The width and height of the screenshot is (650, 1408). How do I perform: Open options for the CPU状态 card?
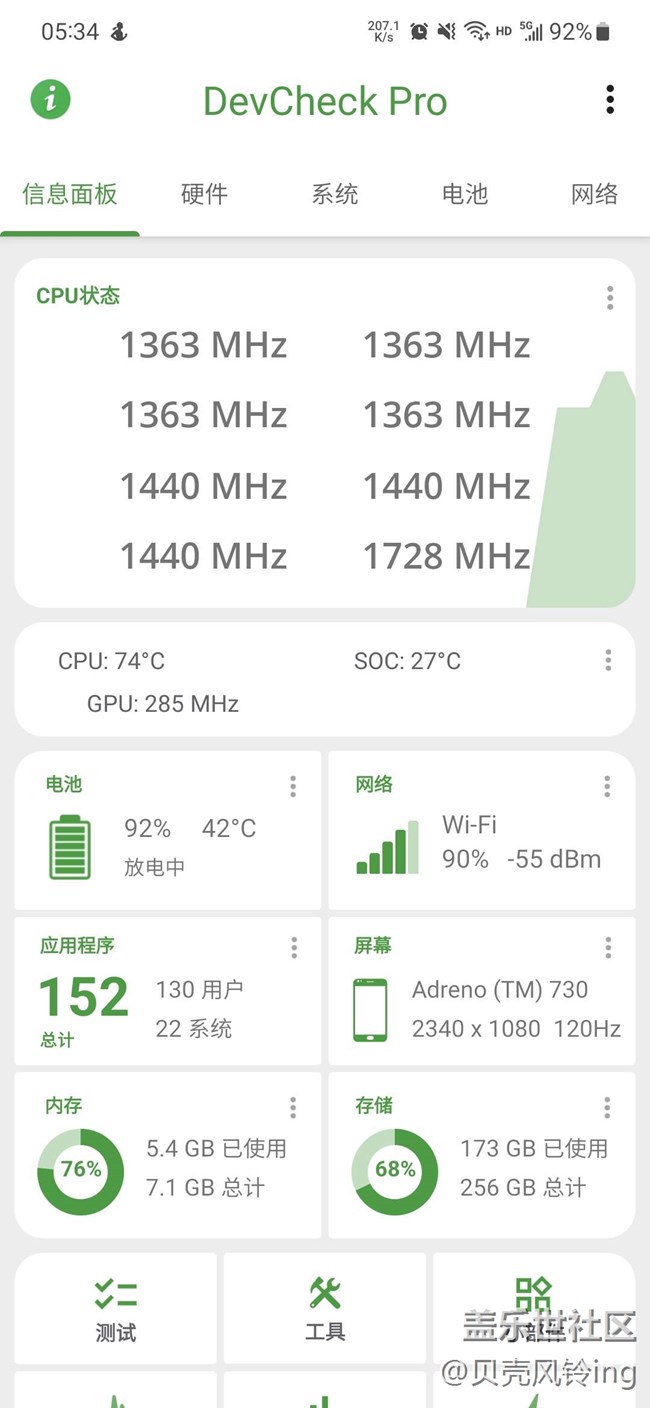[609, 298]
